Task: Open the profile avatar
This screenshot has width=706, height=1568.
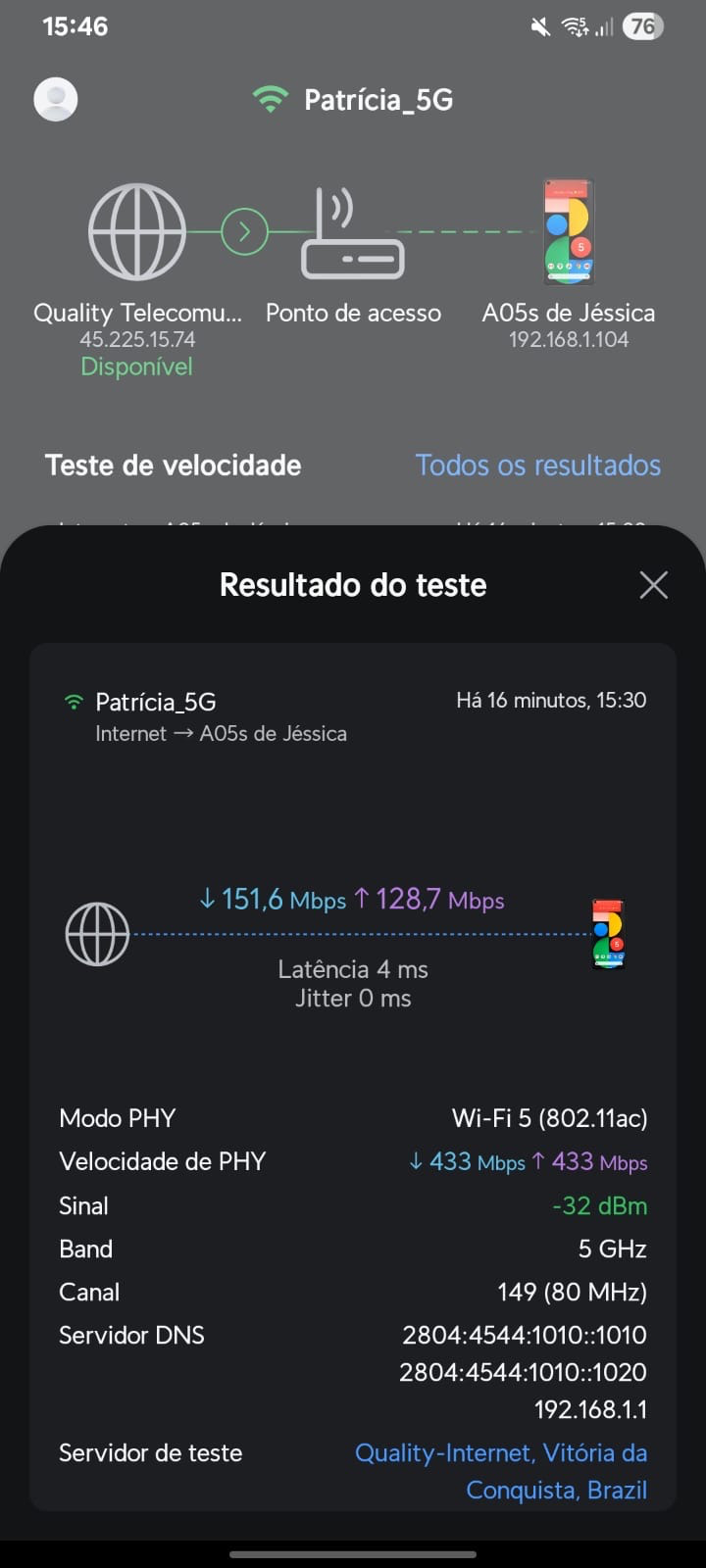Action: [x=56, y=99]
